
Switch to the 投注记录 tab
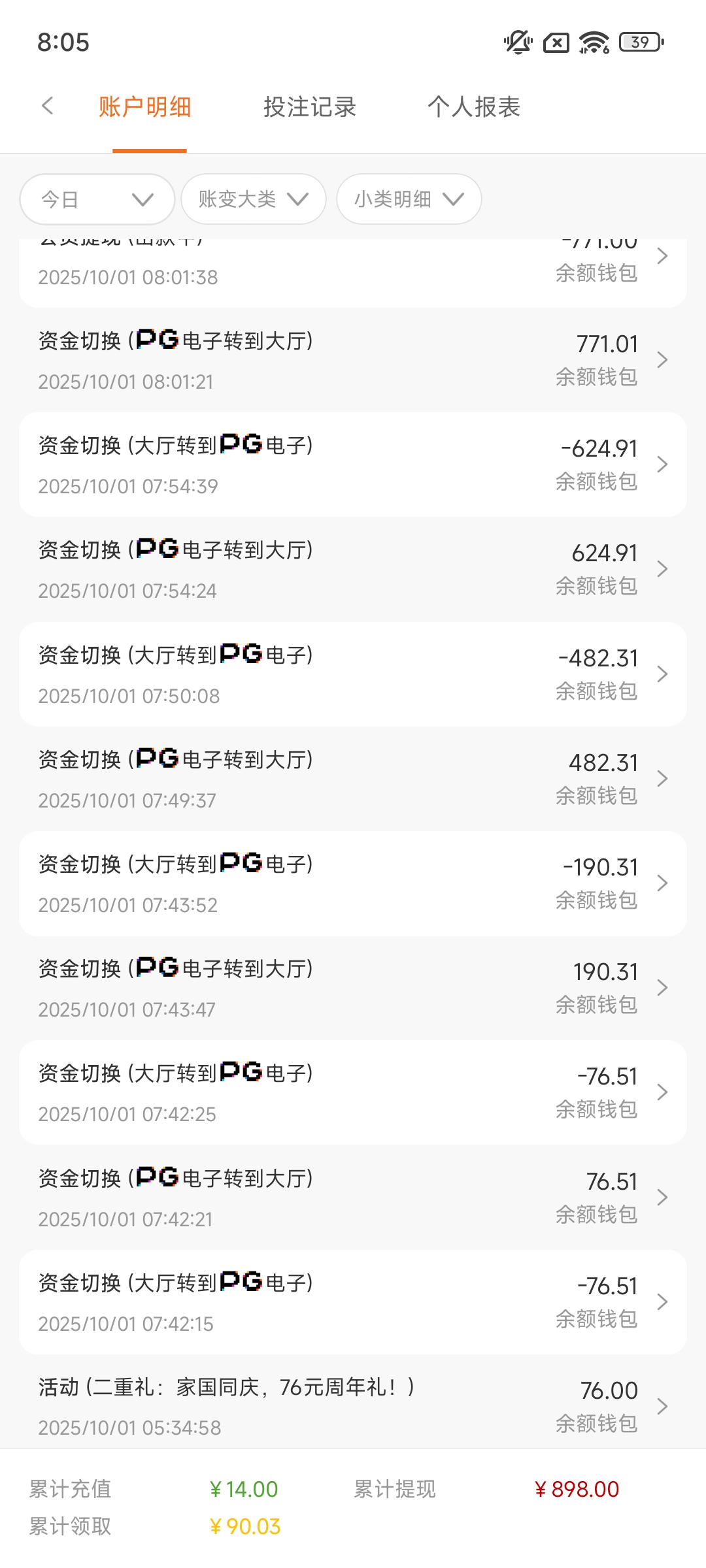(310, 107)
